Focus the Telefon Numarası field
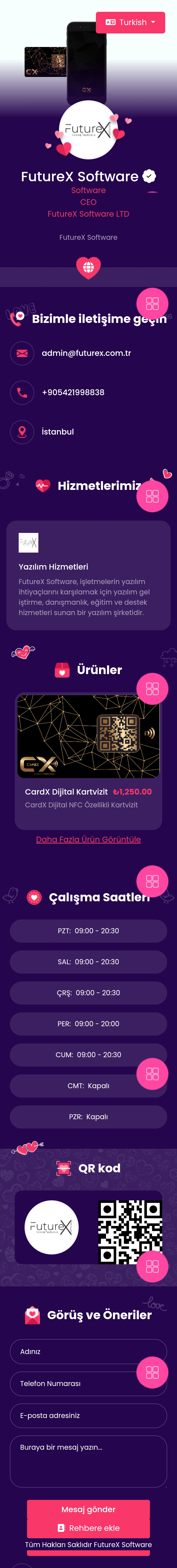 point(73,1384)
